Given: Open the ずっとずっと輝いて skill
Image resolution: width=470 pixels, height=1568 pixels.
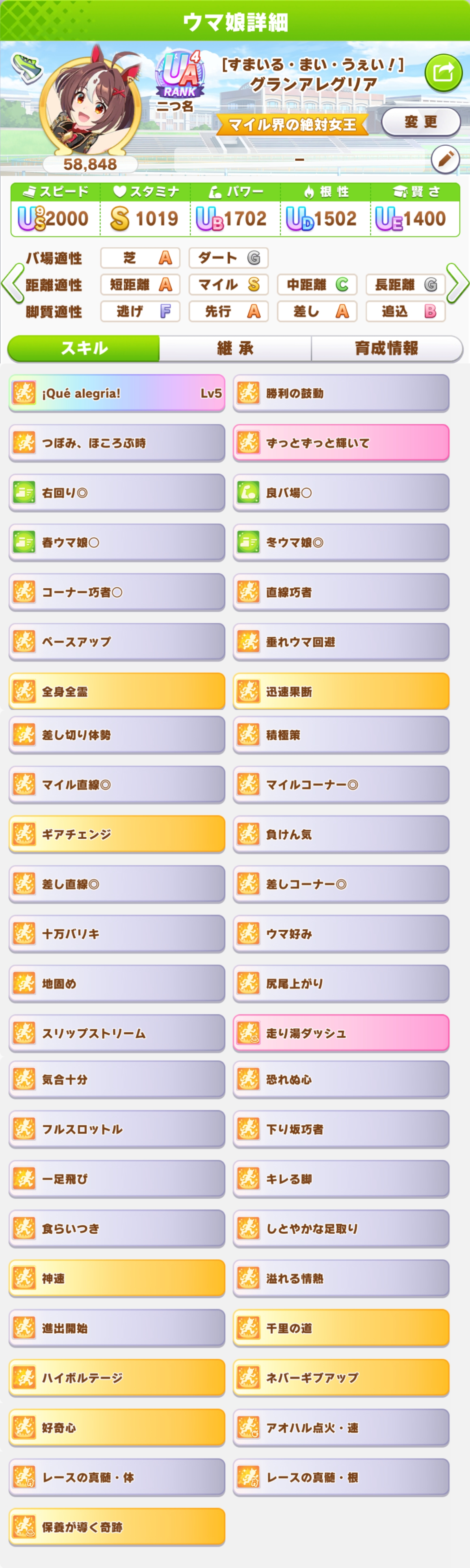Looking at the screenshot, I should [x=341, y=443].
